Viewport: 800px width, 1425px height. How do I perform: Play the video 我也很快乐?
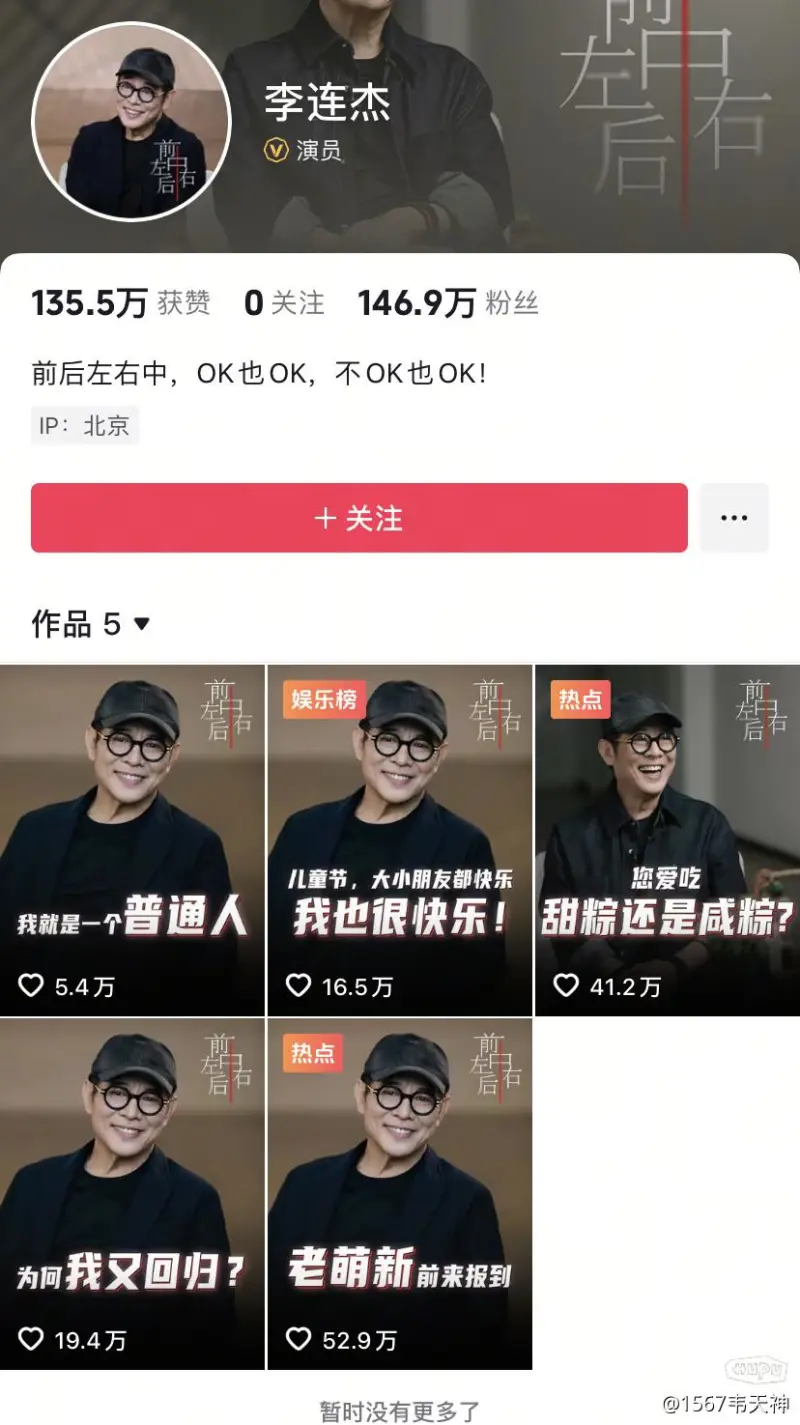click(x=400, y=840)
